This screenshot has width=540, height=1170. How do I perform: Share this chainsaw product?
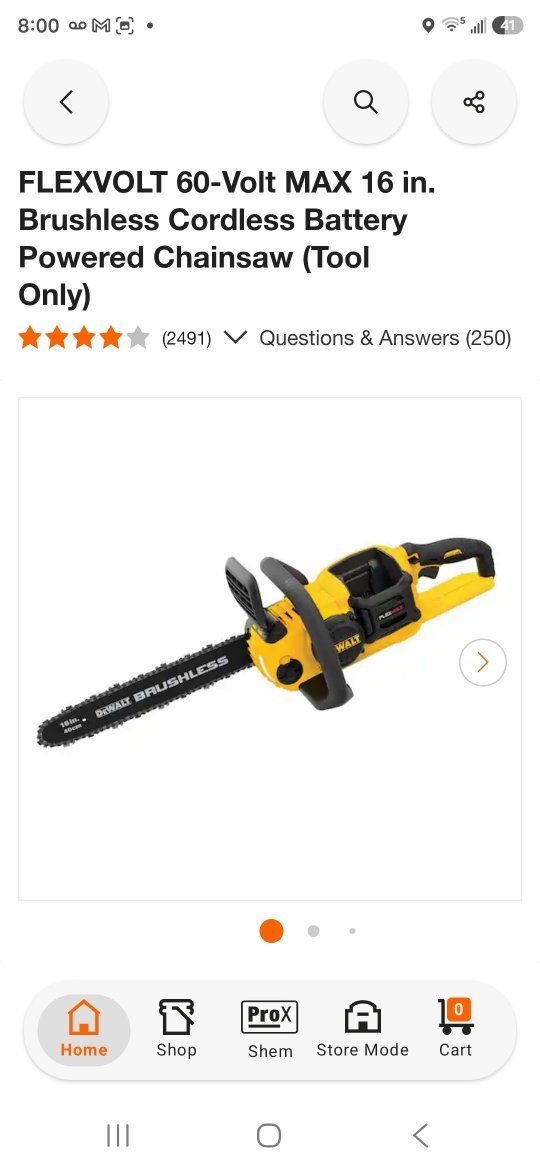point(474,101)
